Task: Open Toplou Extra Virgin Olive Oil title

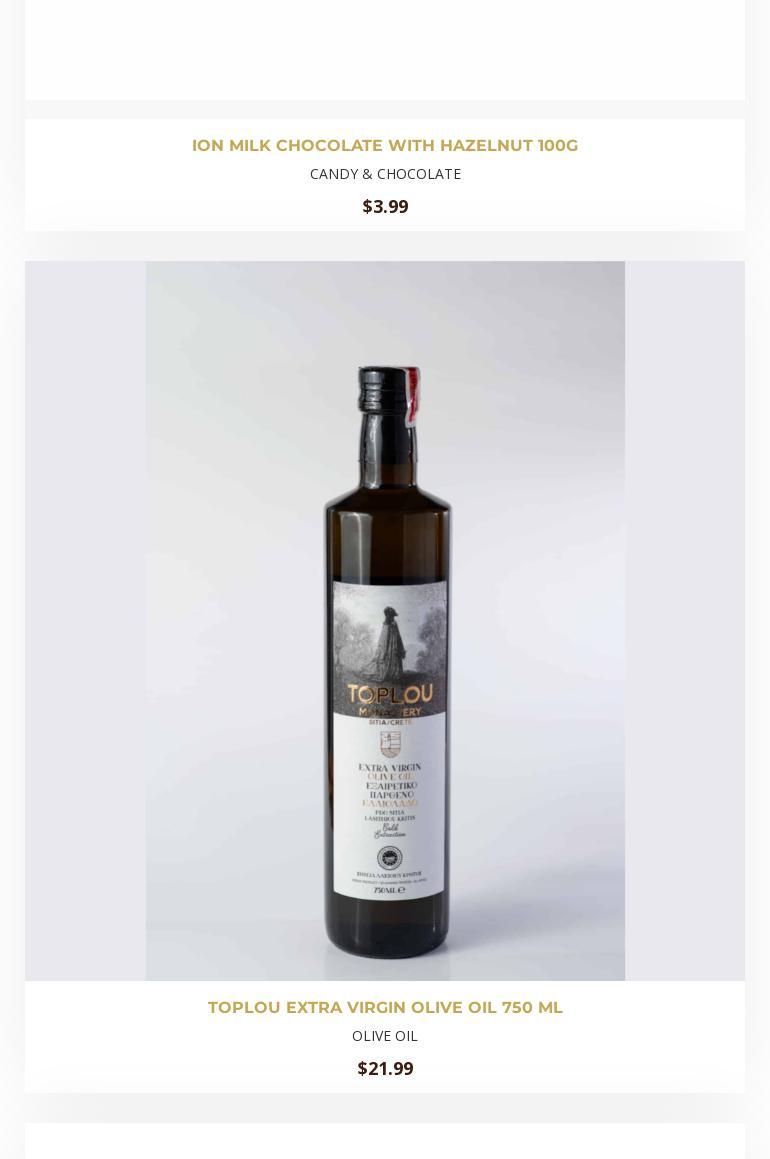Action: (x=385, y=1008)
